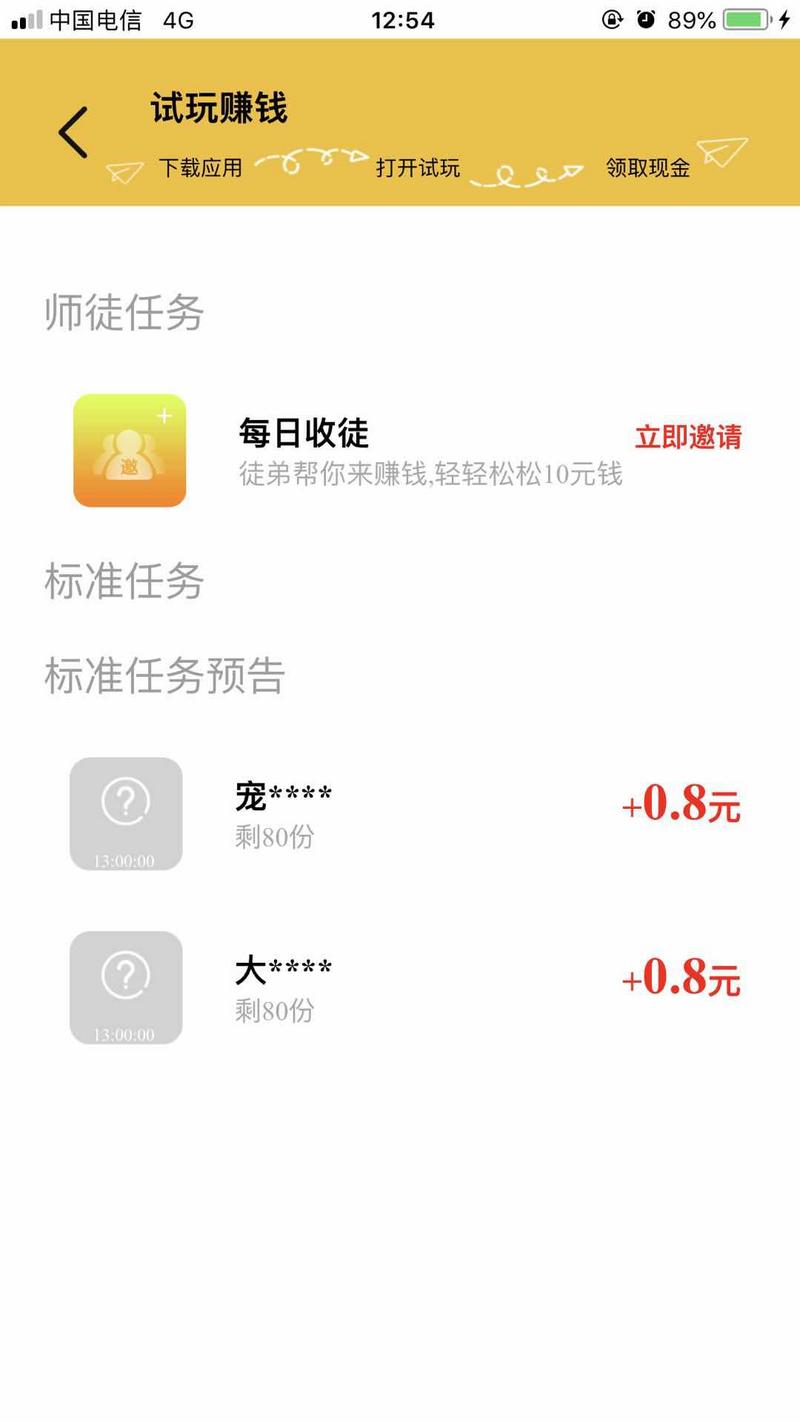This screenshot has height=1422, width=800.
Task: Click the 师徒任务 section header
Action: (x=122, y=313)
